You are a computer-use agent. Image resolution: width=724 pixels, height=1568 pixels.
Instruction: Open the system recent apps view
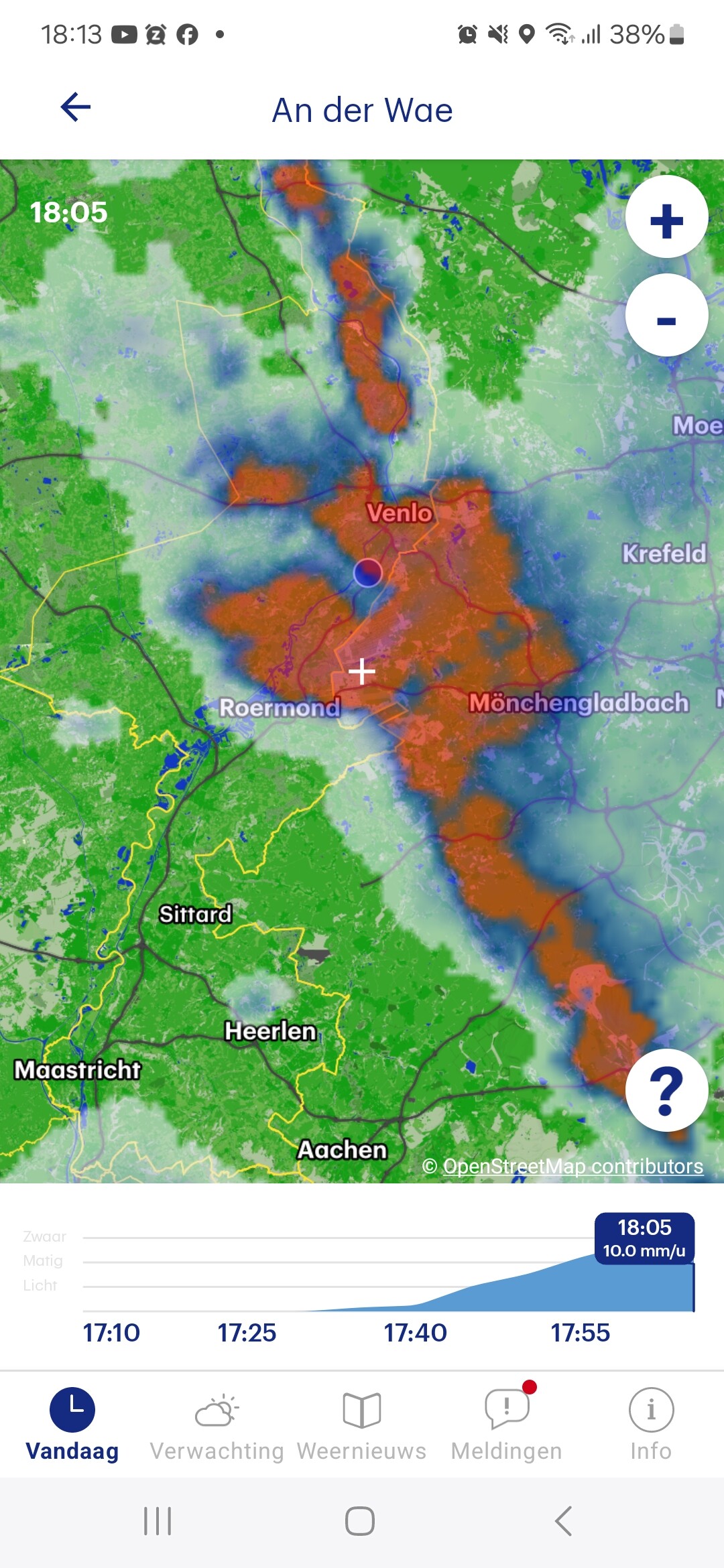click(x=158, y=1521)
